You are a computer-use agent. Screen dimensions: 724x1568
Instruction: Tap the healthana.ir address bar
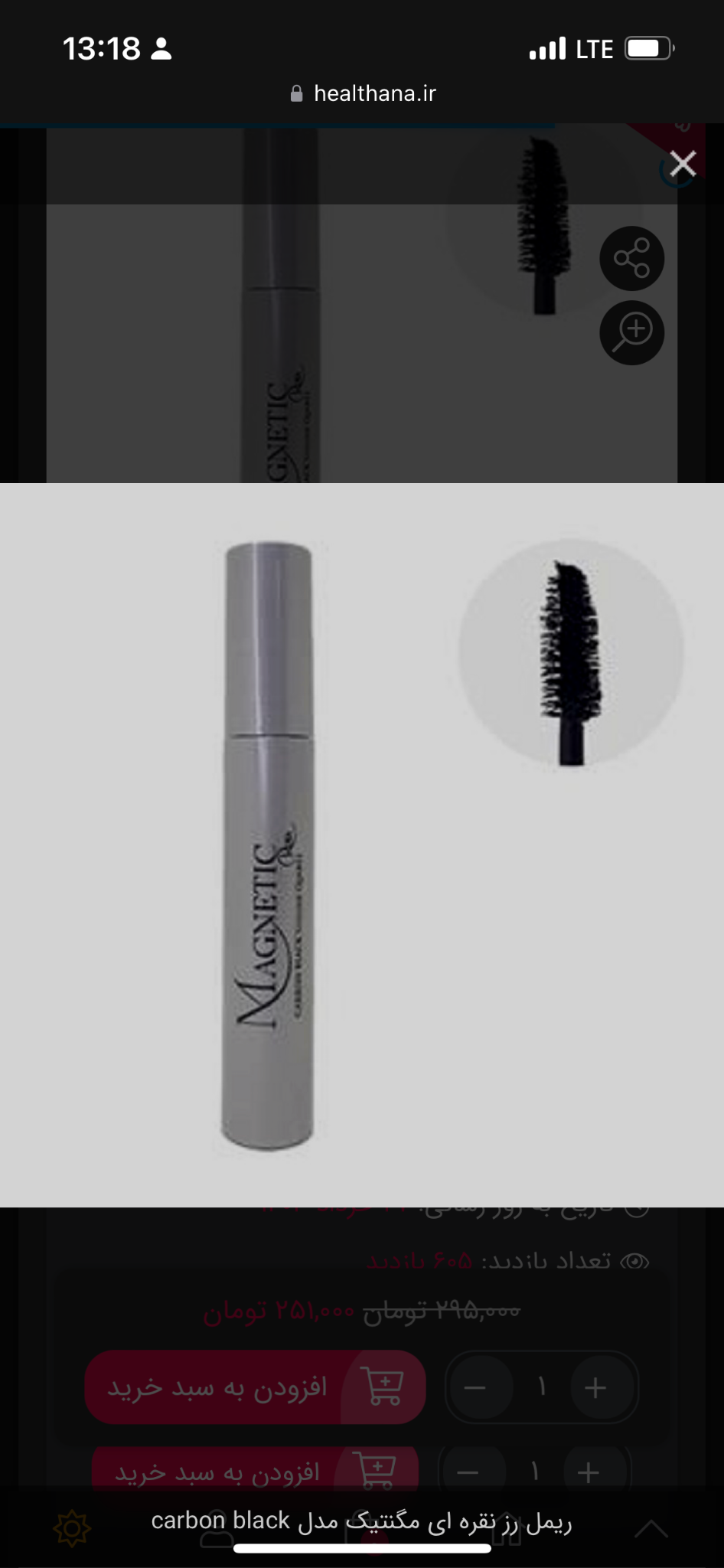coord(363,93)
